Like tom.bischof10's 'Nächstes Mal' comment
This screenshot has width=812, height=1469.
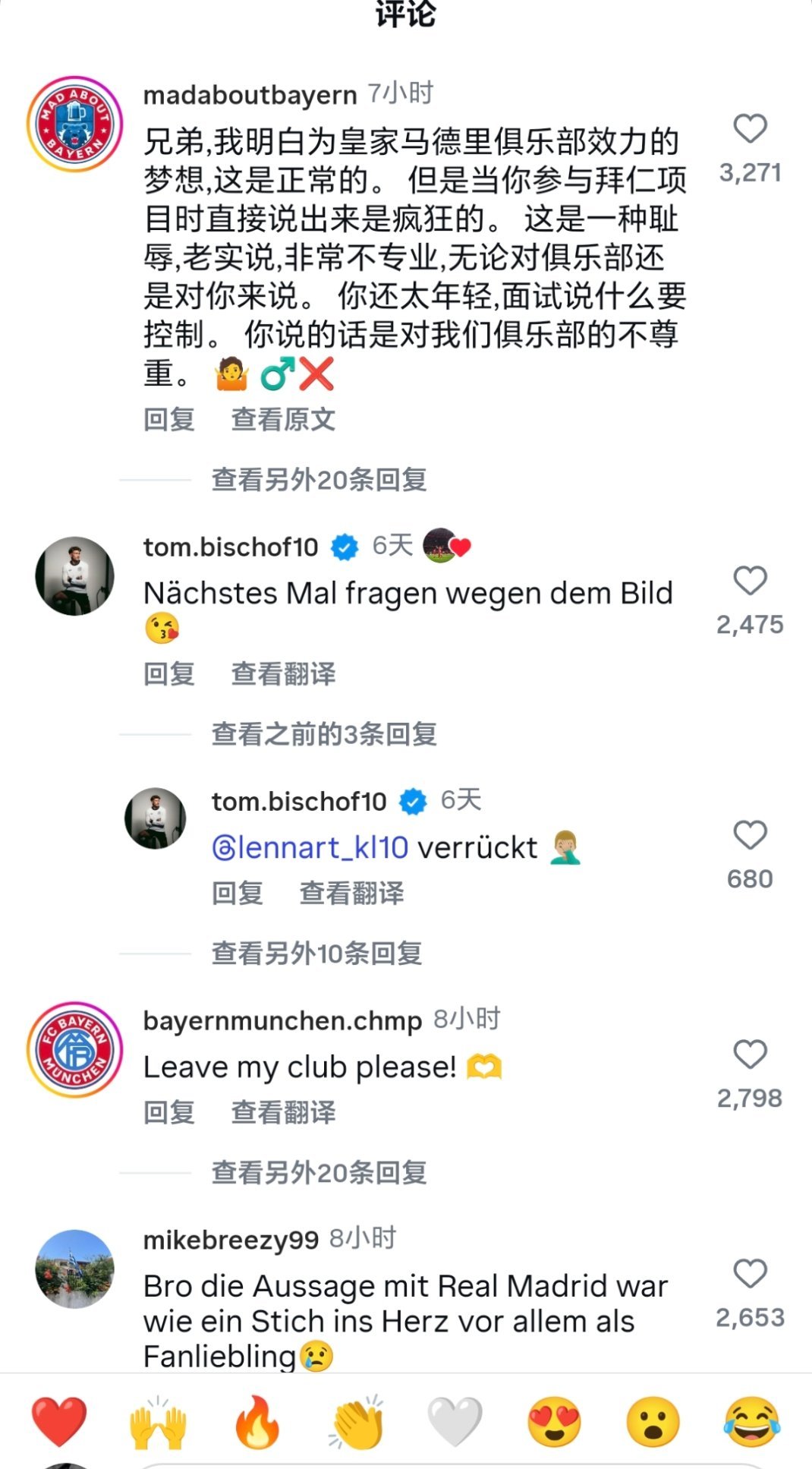point(751,582)
